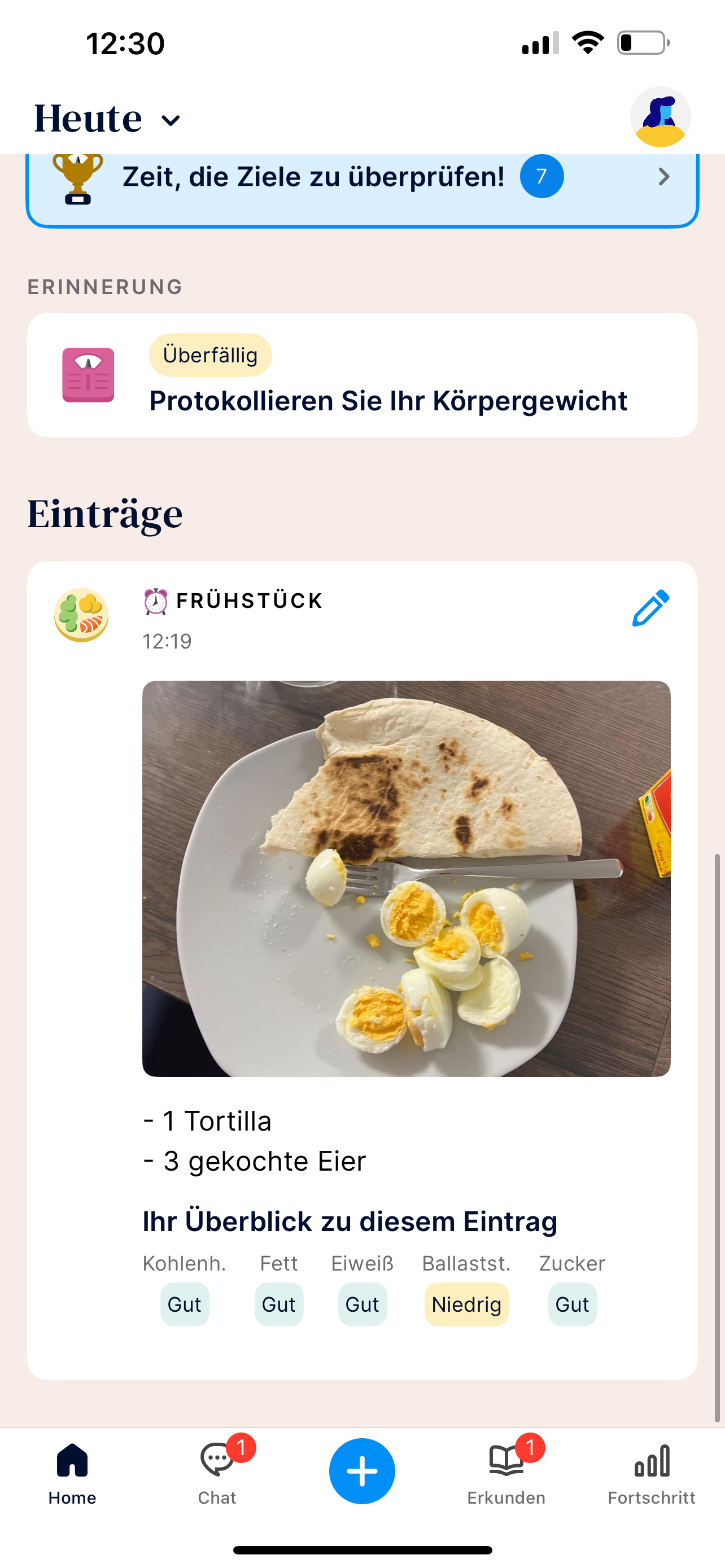725x1568 pixels.
Task: Tap the blue plus button to add entry
Action: coord(362,1471)
